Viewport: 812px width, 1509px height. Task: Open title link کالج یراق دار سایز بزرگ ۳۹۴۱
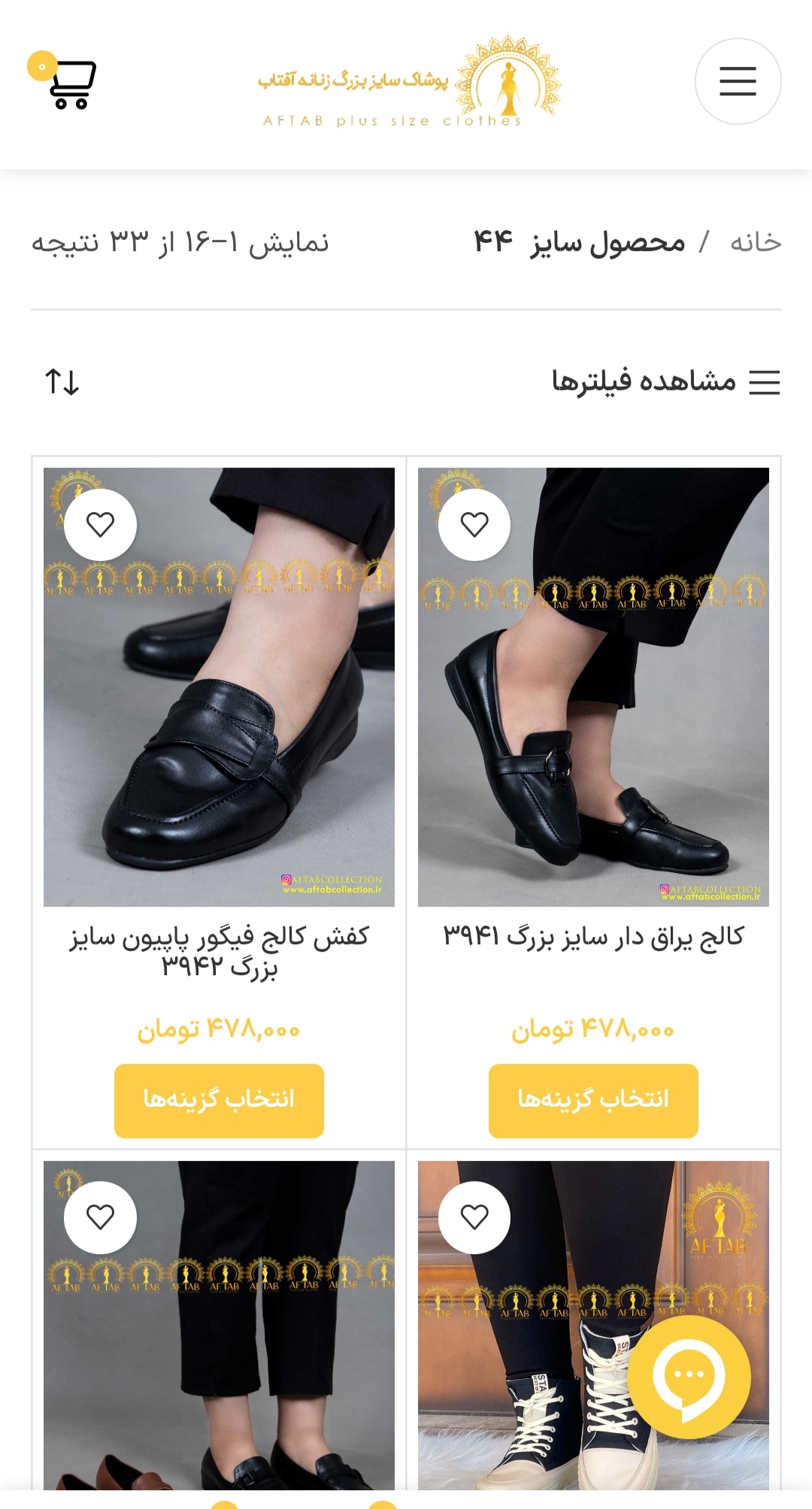(593, 937)
